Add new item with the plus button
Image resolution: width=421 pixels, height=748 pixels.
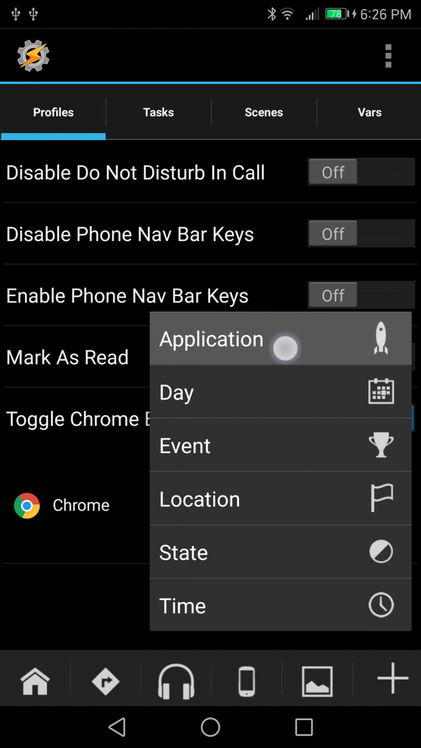pyautogui.click(x=392, y=678)
